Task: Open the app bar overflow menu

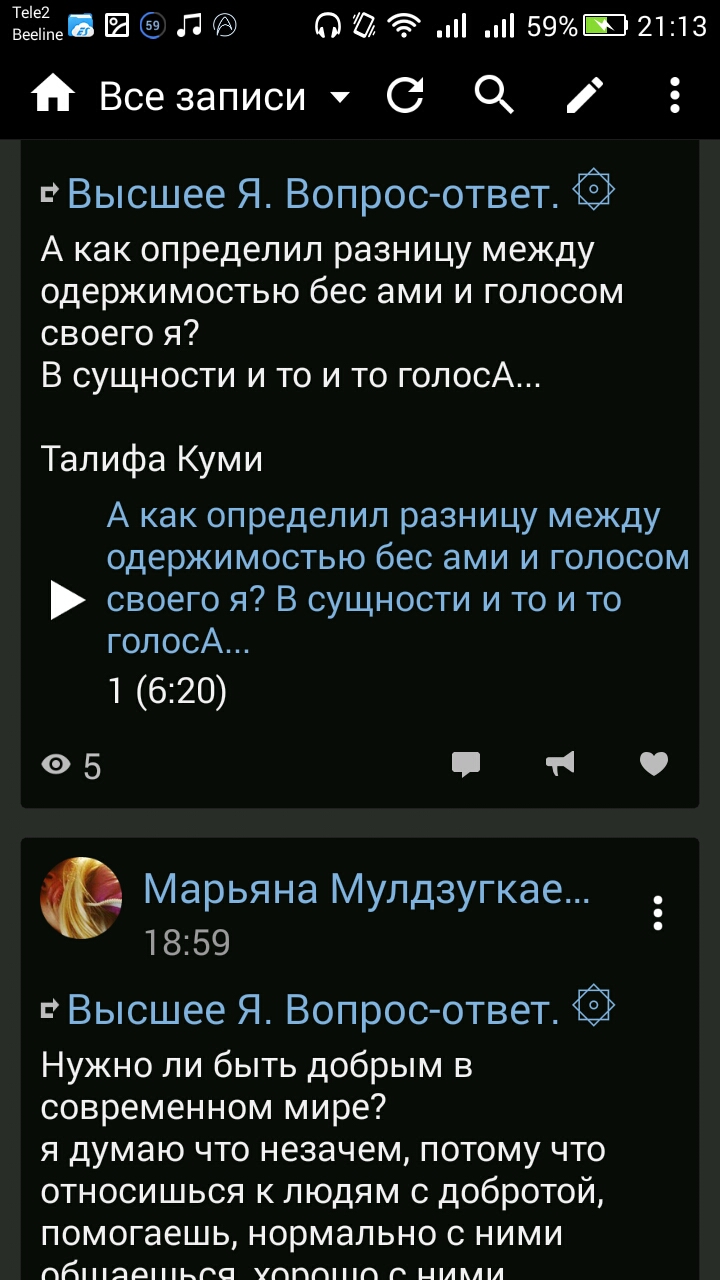Action: pyautogui.click(x=675, y=96)
